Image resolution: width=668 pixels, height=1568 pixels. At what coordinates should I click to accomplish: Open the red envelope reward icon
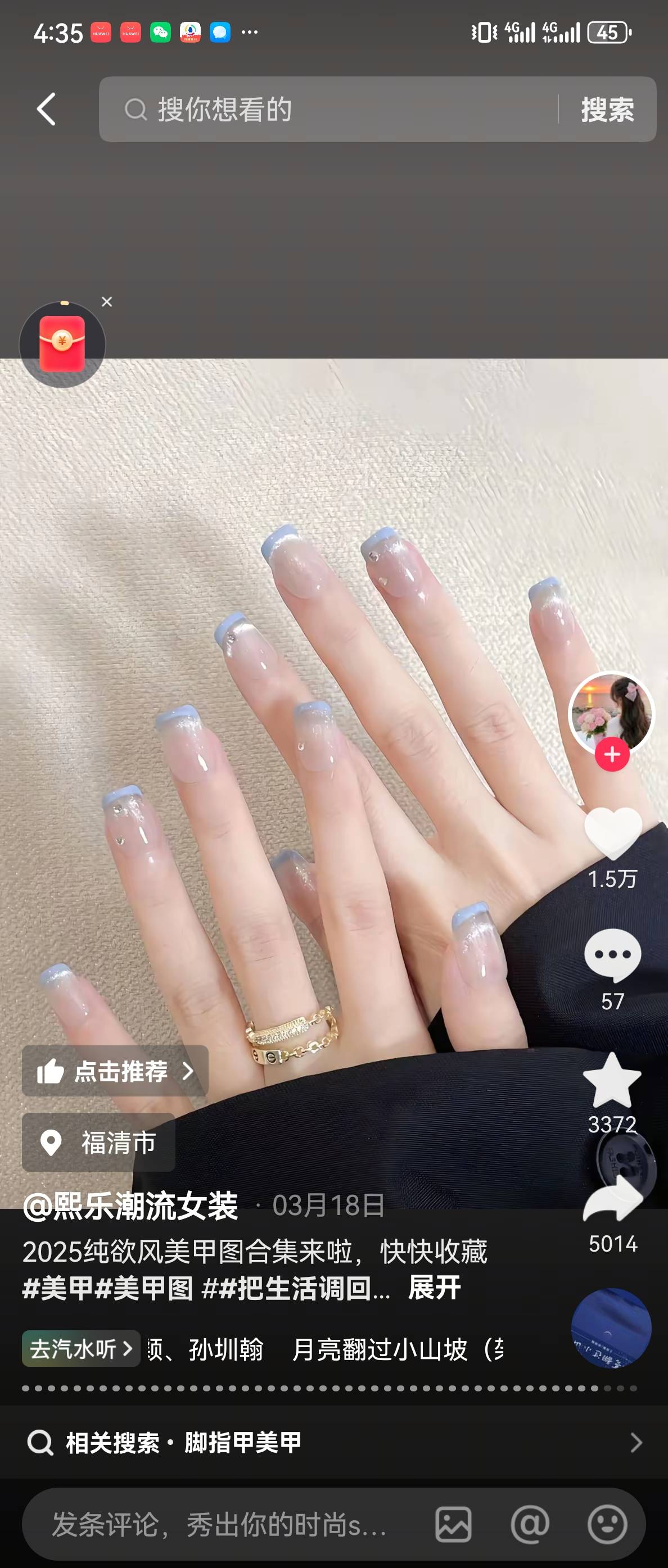[62, 345]
